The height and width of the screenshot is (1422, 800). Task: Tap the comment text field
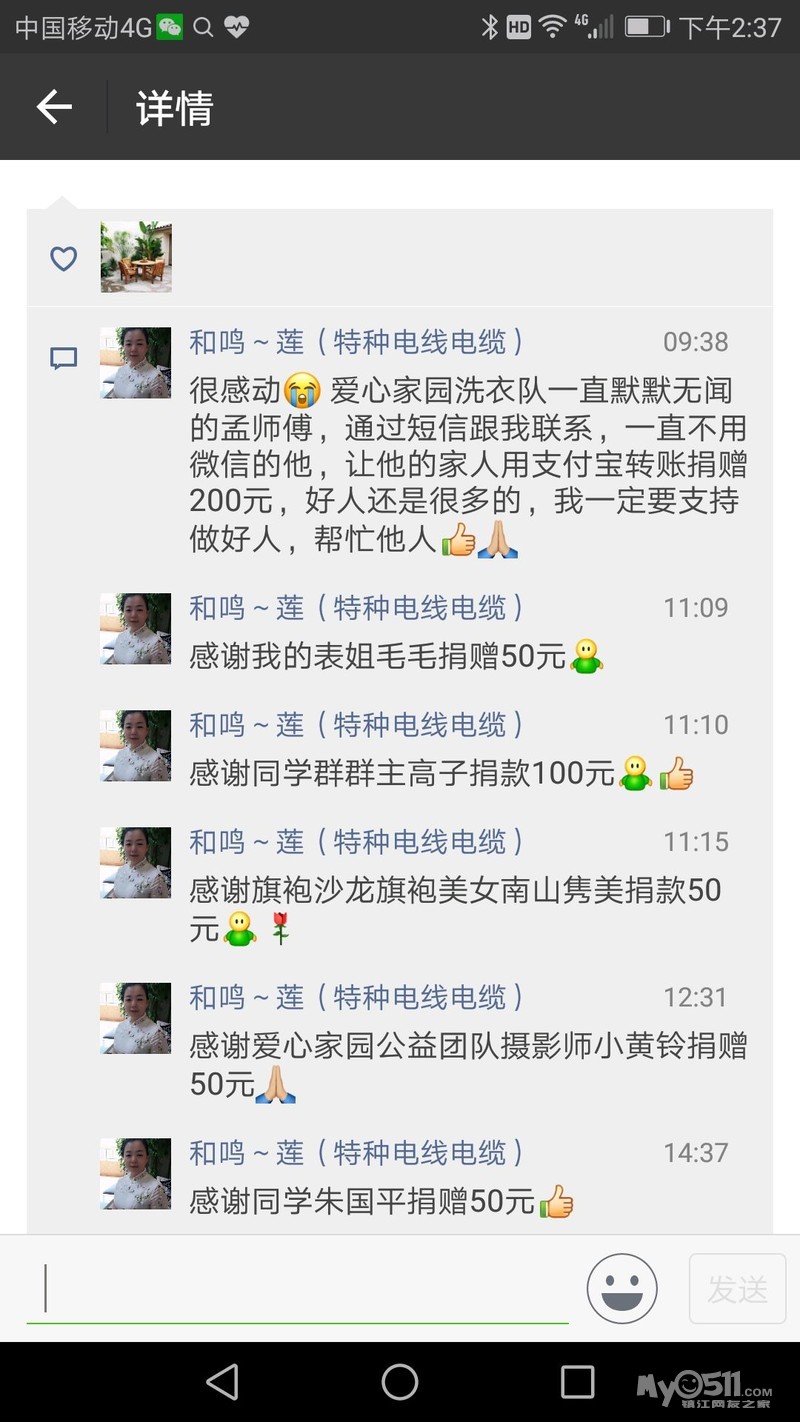pos(300,1288)
